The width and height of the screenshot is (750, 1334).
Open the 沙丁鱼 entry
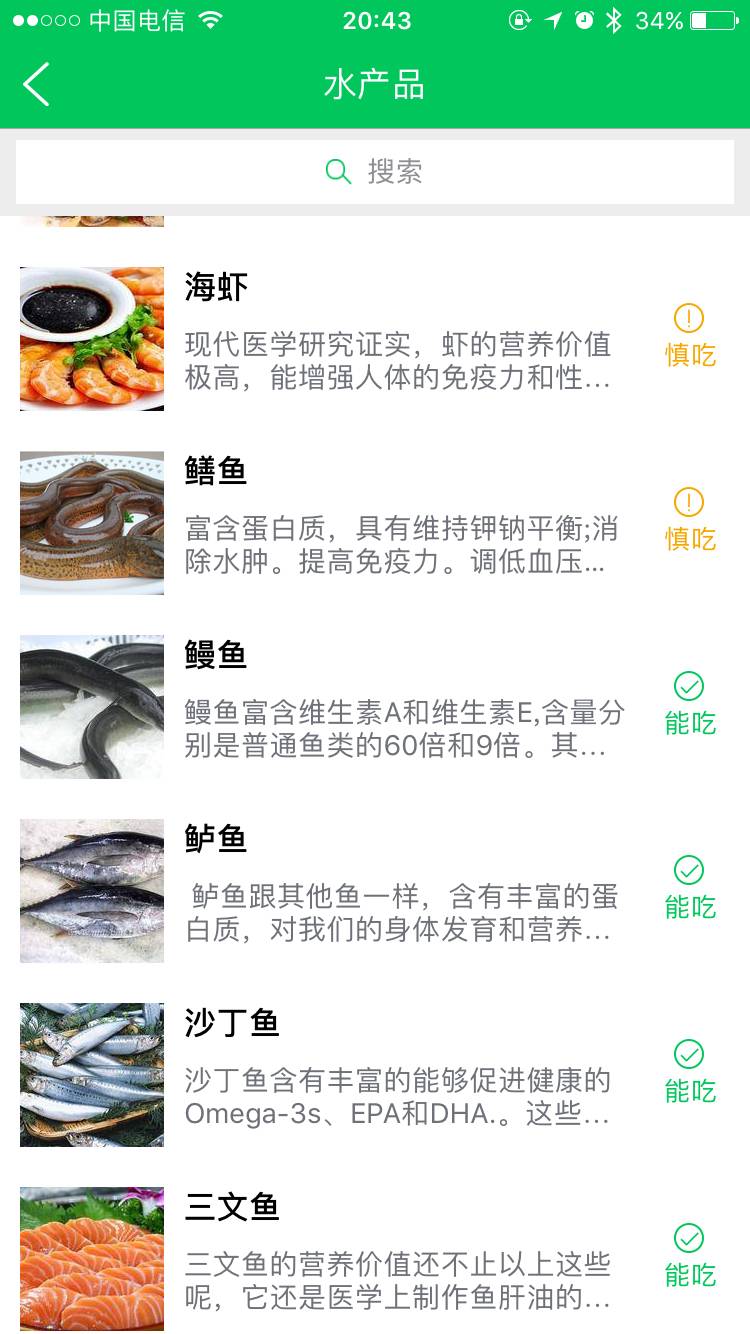point(375,1075)
